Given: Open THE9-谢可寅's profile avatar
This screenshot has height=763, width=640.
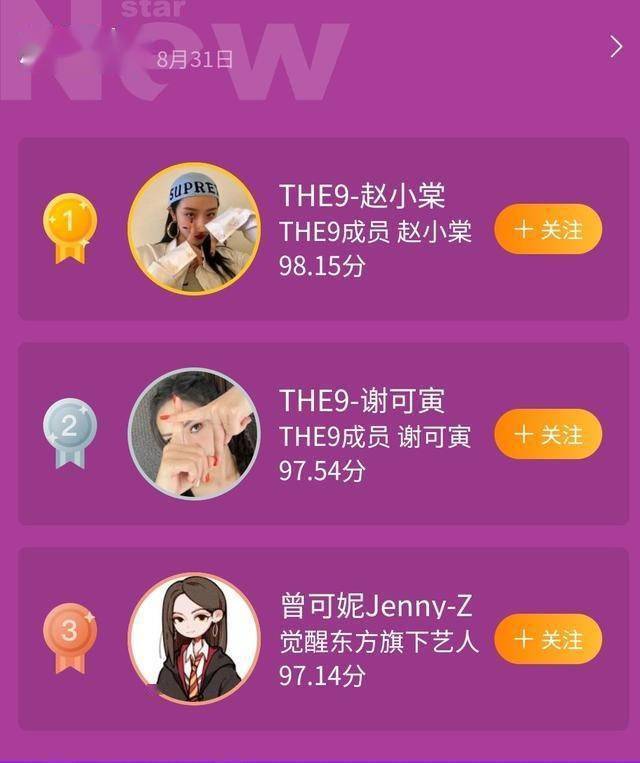Looking at the screenshot, I should click(x=194, y=434).
